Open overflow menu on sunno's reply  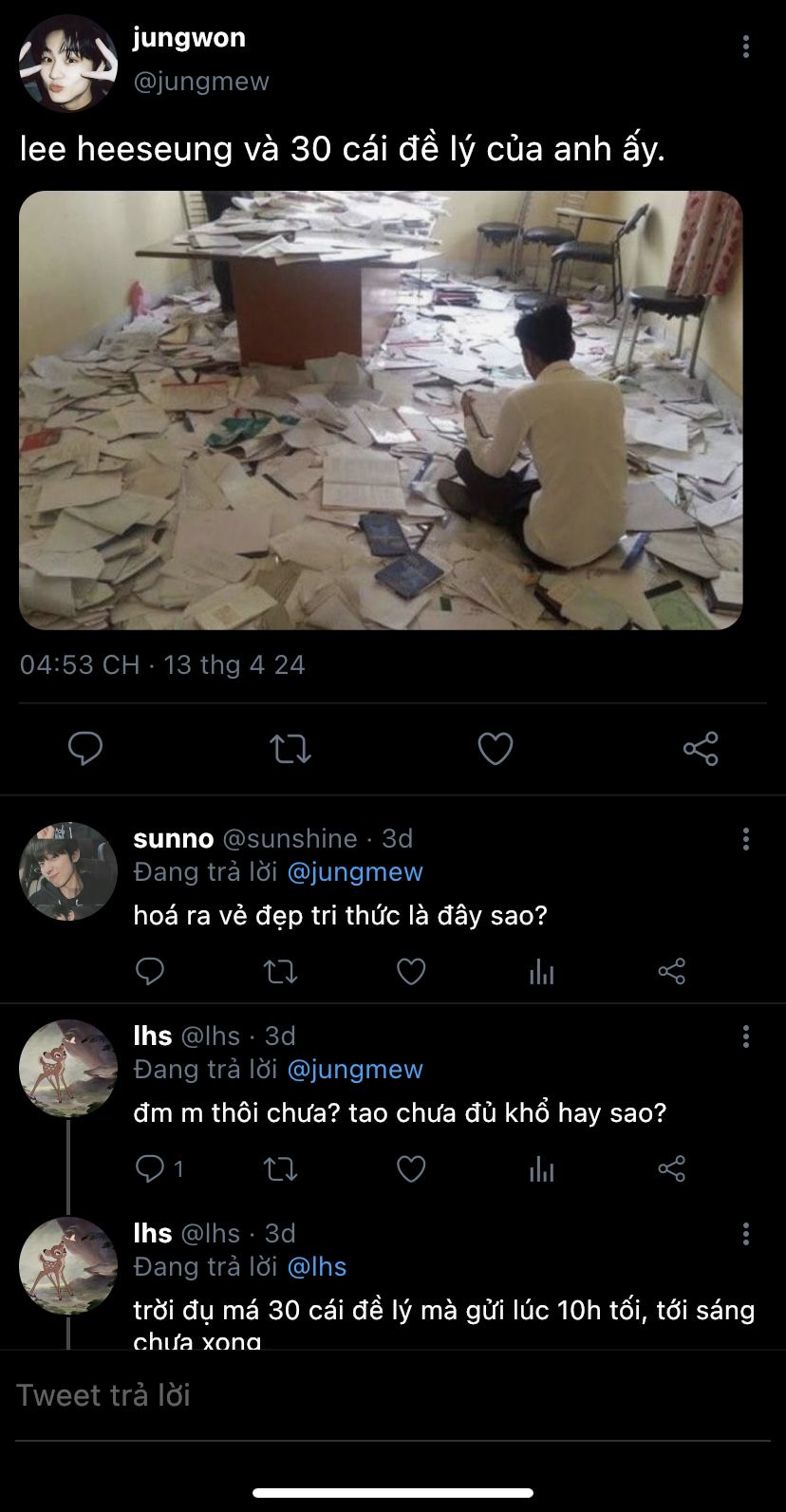click(746, 839)
